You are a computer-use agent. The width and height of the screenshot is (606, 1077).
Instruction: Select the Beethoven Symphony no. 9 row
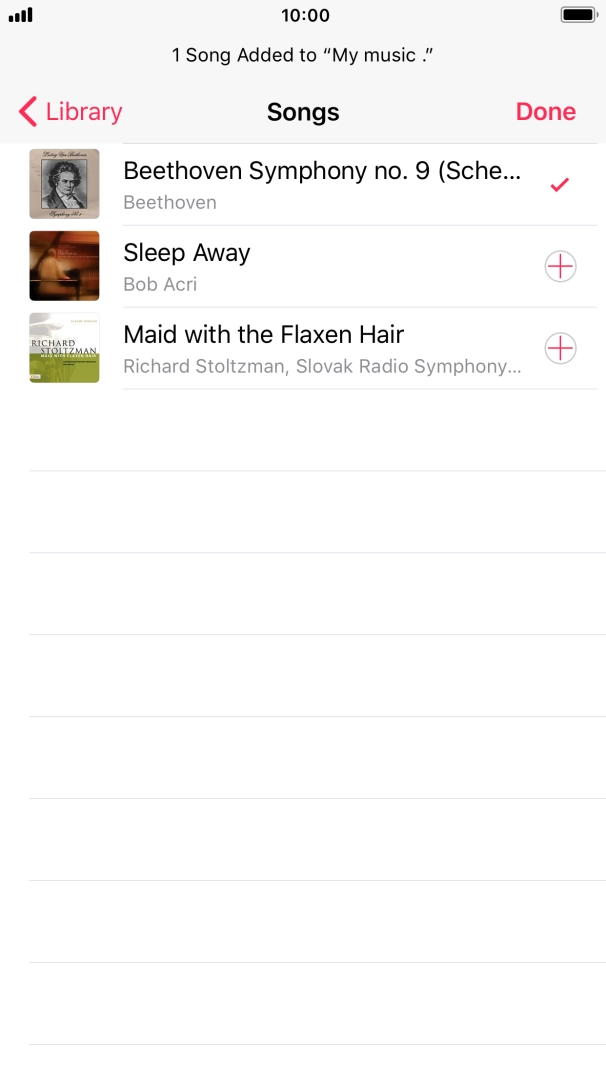point(320,185)
